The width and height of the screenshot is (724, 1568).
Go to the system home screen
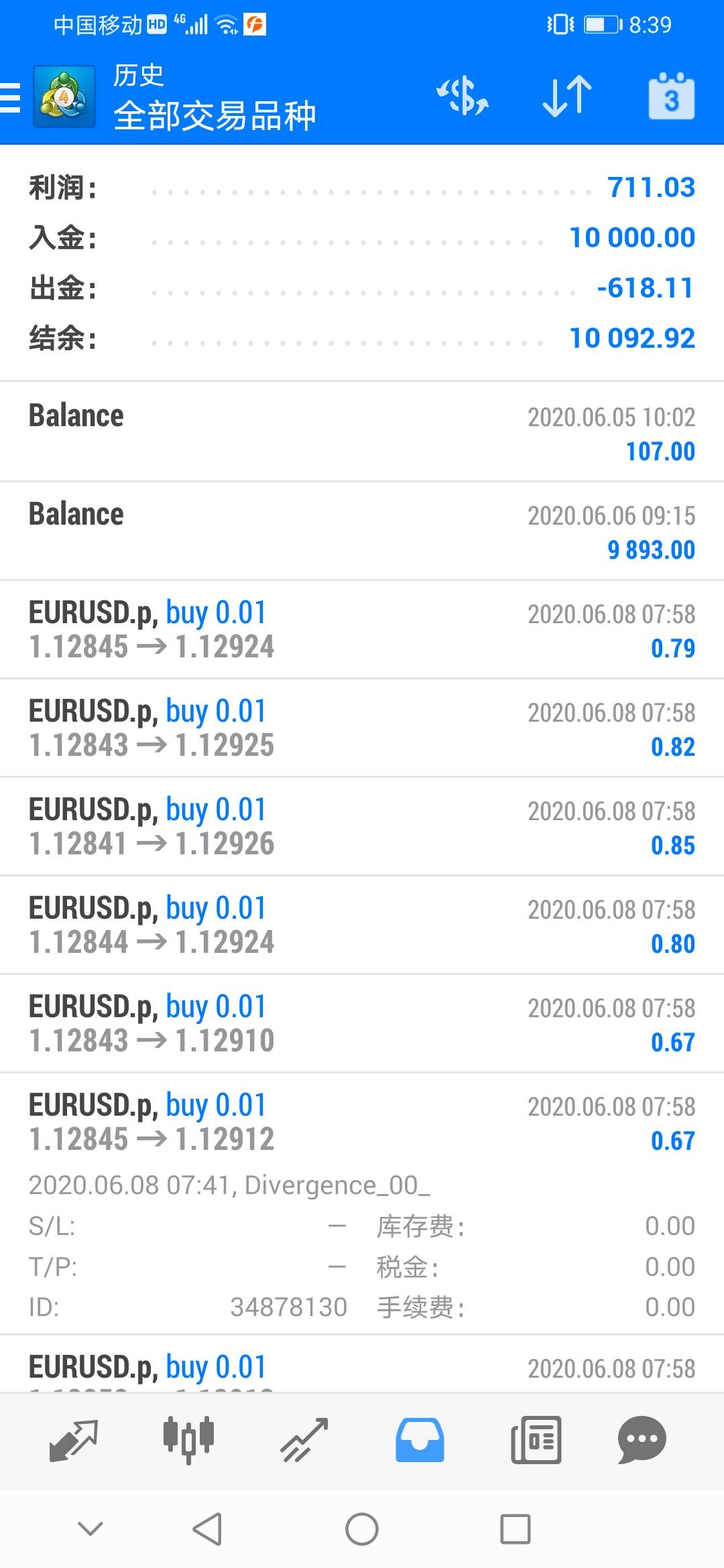click(362, 1529)
